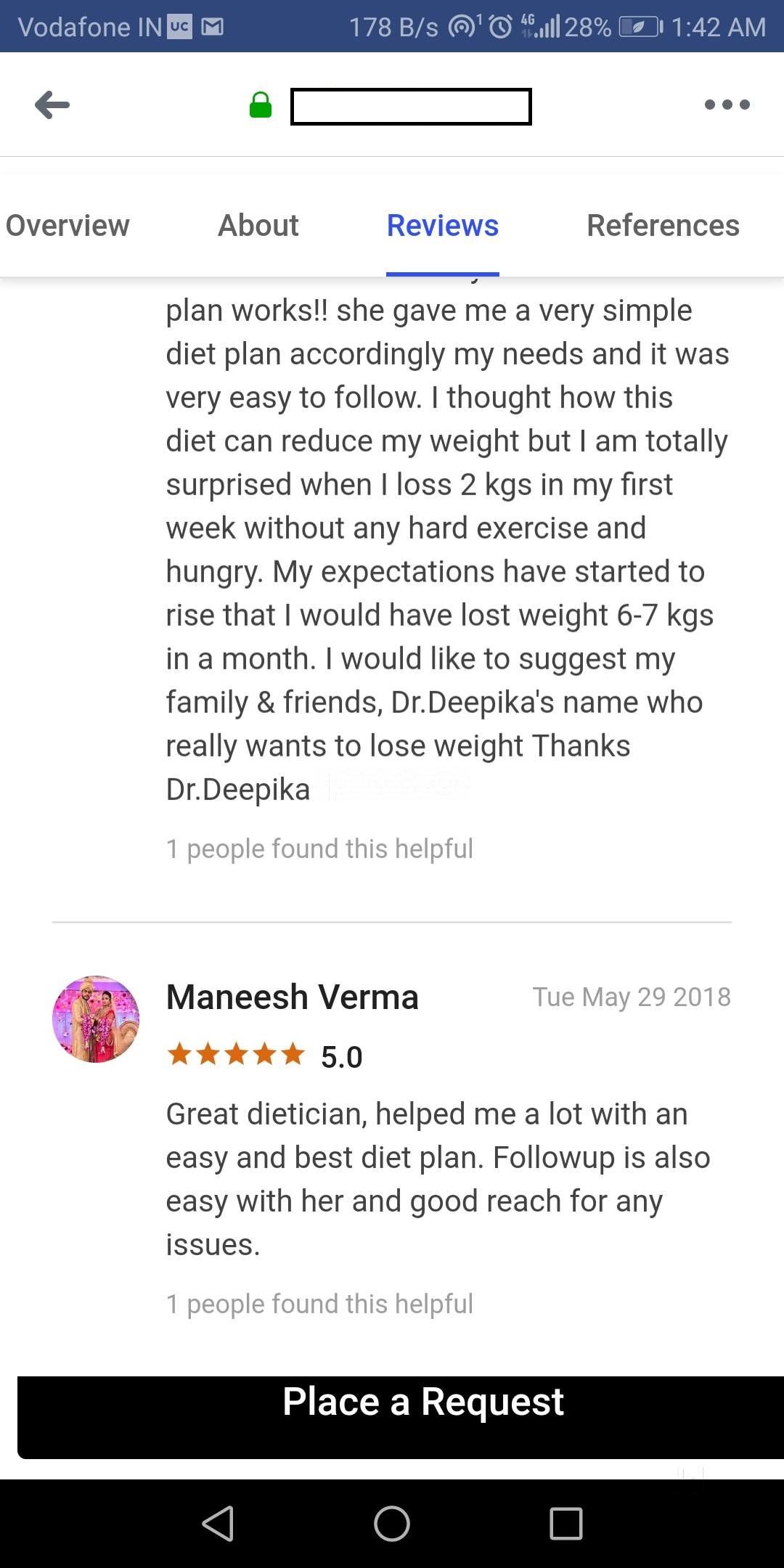The width and height of the screenshot is (784, 1568).
Task: Tap the system home button
Action: [x=392, y=1523]
